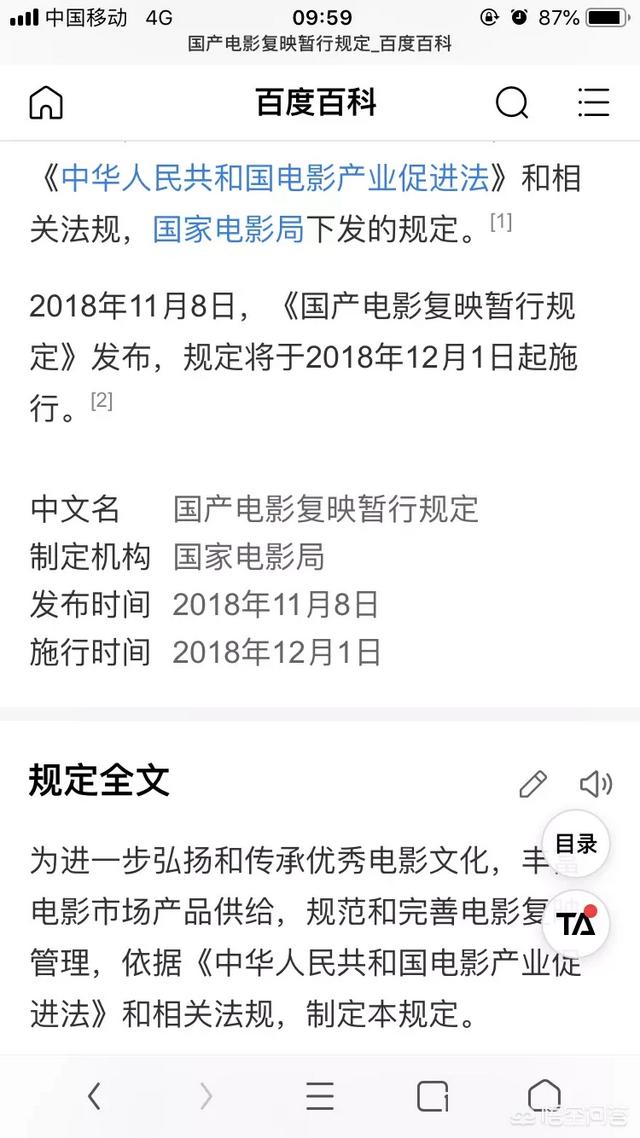Go forward with the browser forward arrow
Image resolution: width=640 pixels, height=1138 pixels.
206,1095
